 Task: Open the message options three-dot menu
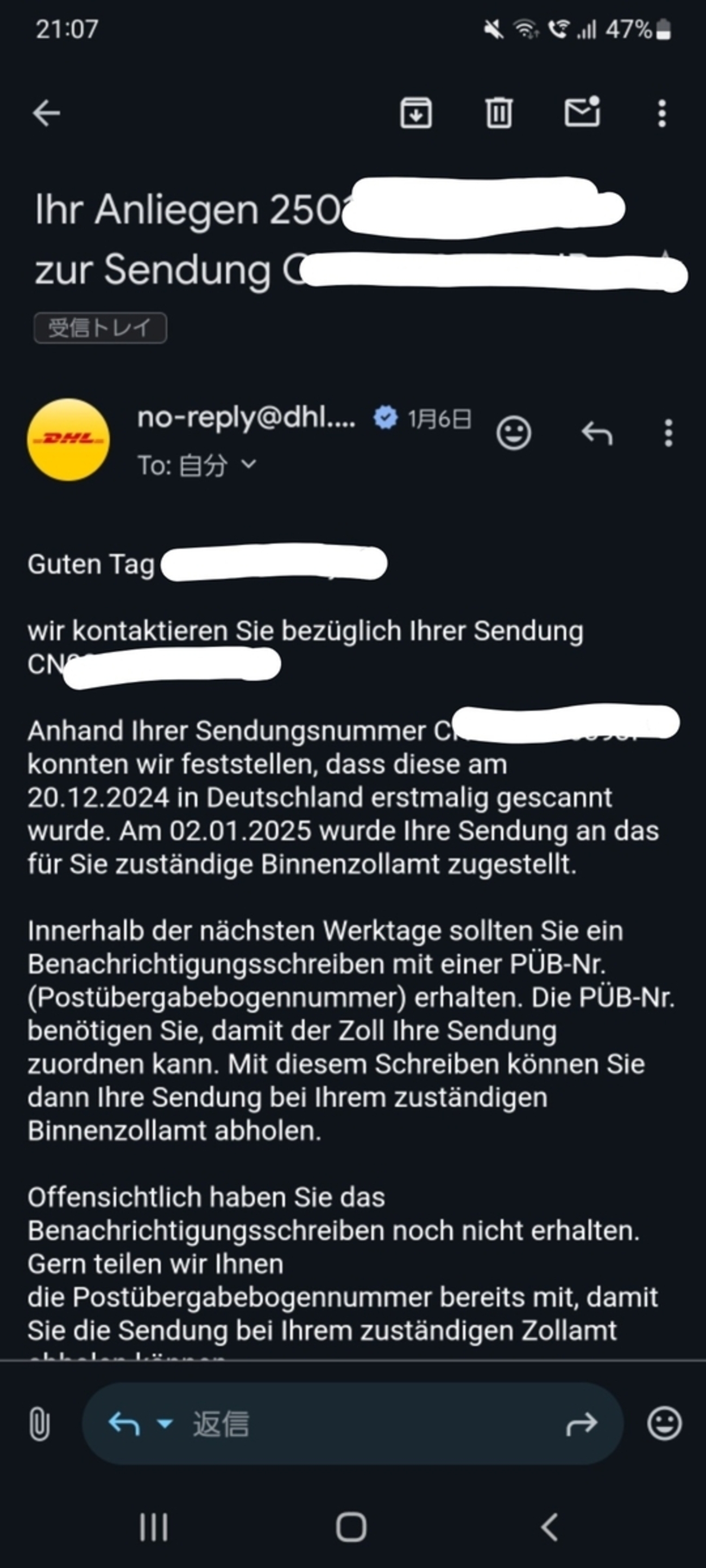point(668,434)
